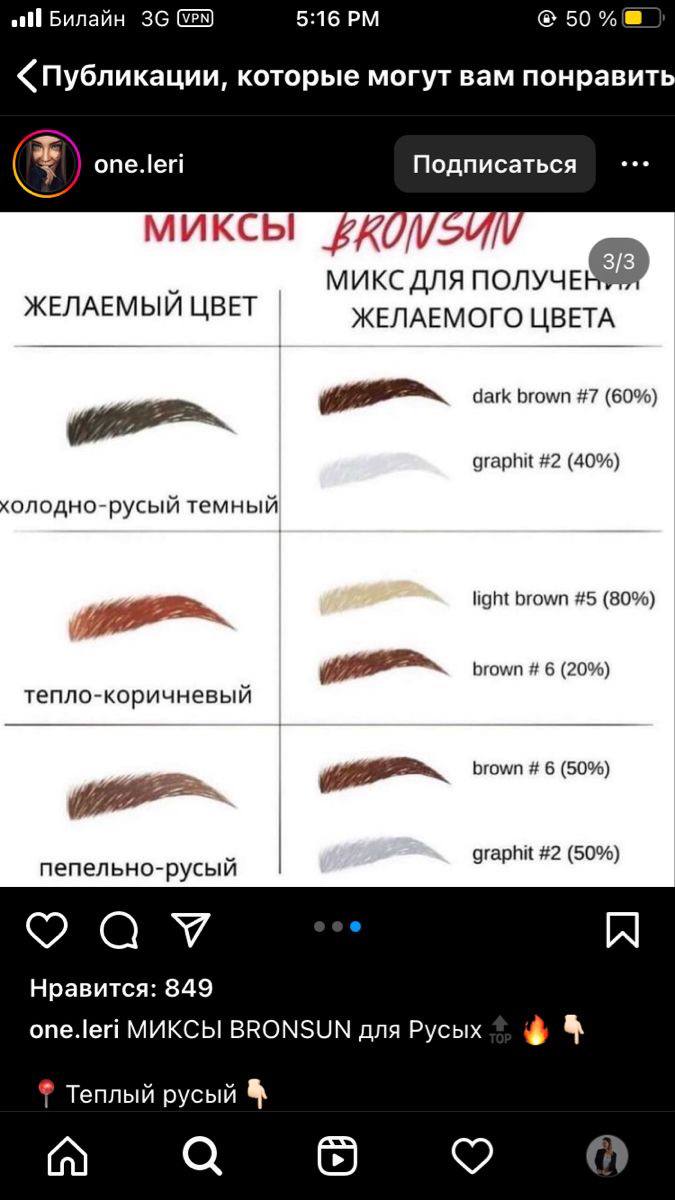Go back from suggested publications

coord(27,76)
